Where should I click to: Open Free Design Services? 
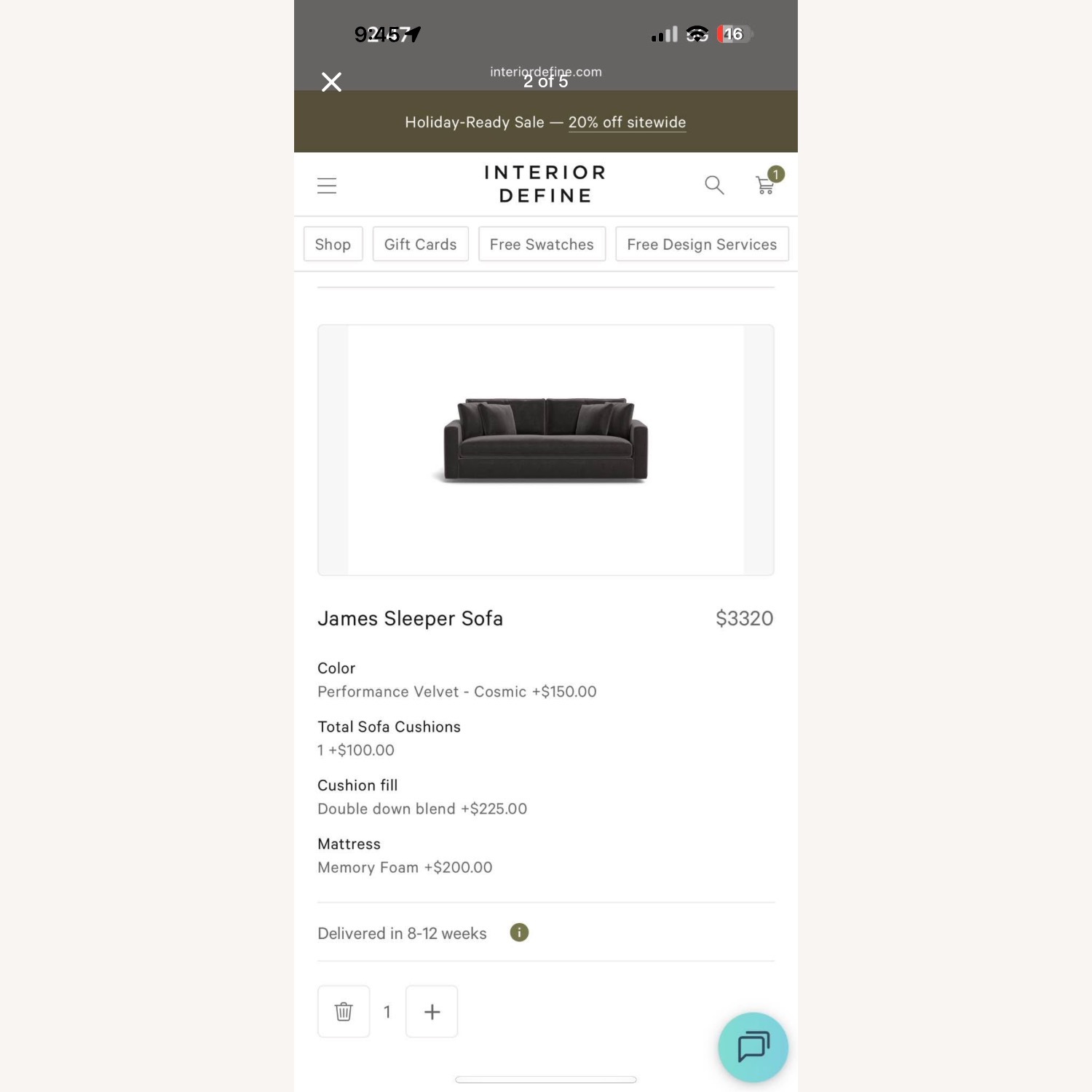pyautogui.click(x=702, y=245)
